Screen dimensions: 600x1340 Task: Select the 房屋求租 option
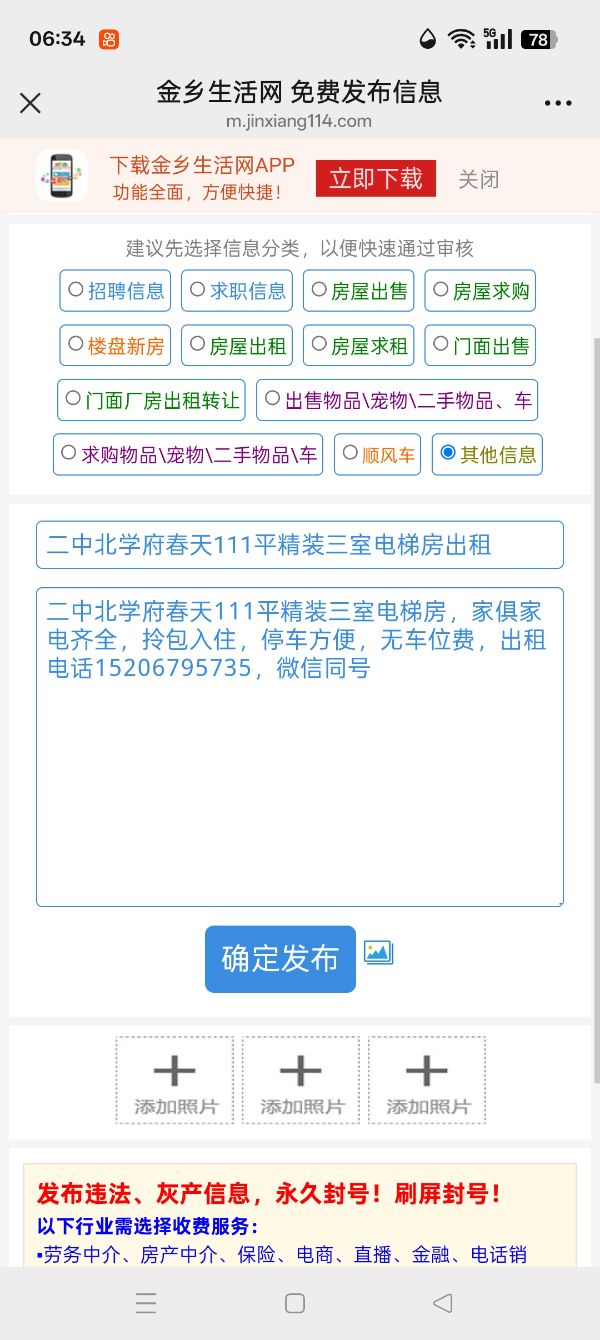coord(359,346)
